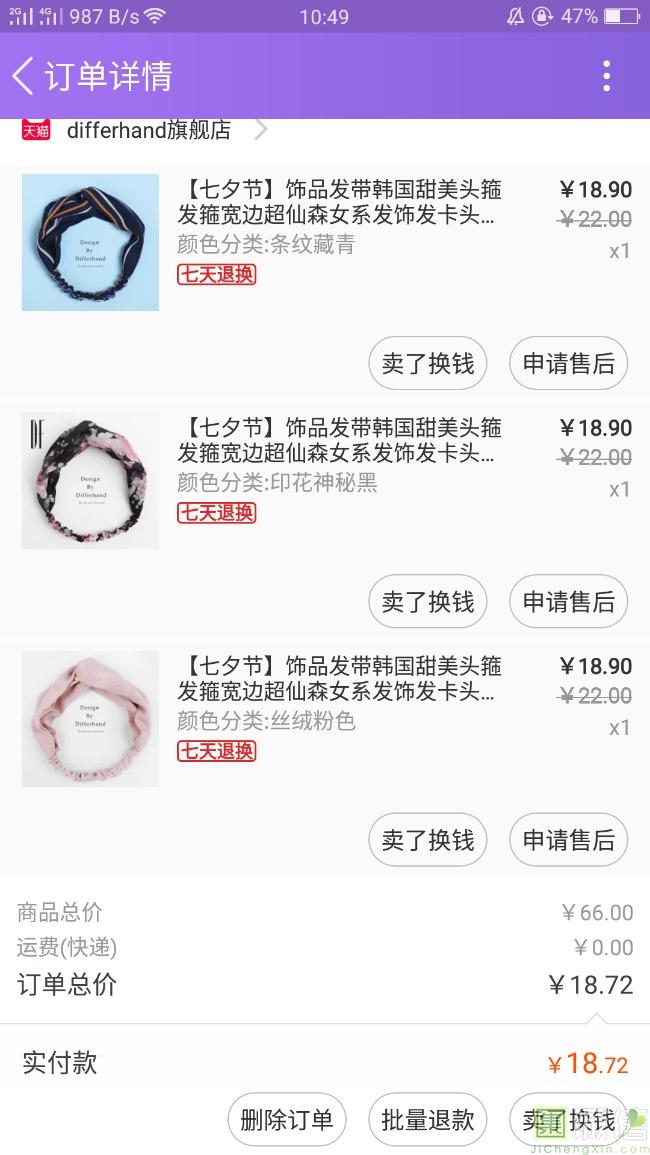Request 申请售后 for the 印花神秘黑 headband
This screenshot has height=1155, width=650.
coord(568,602)
